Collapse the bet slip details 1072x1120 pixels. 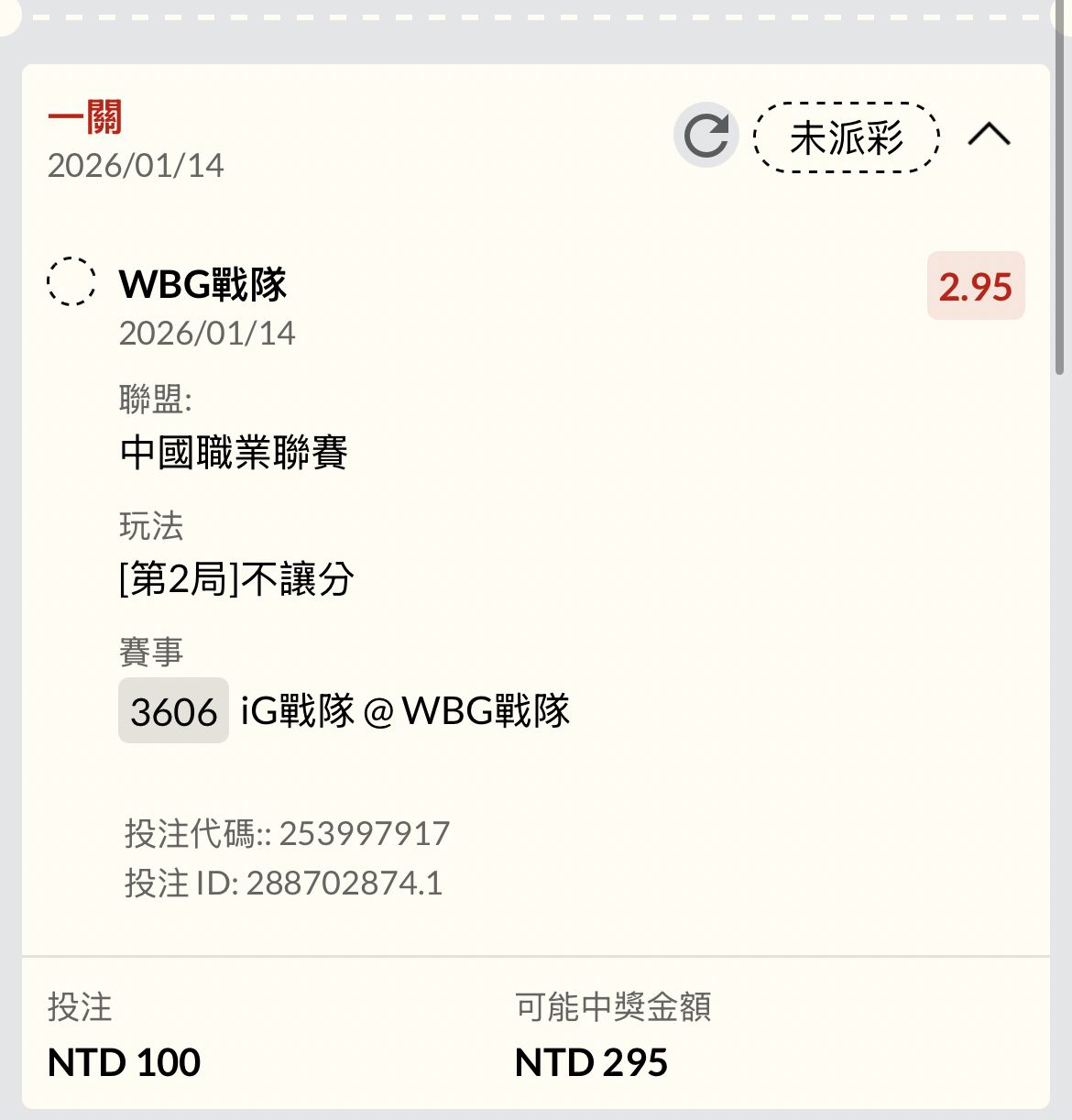pos(989,136)
